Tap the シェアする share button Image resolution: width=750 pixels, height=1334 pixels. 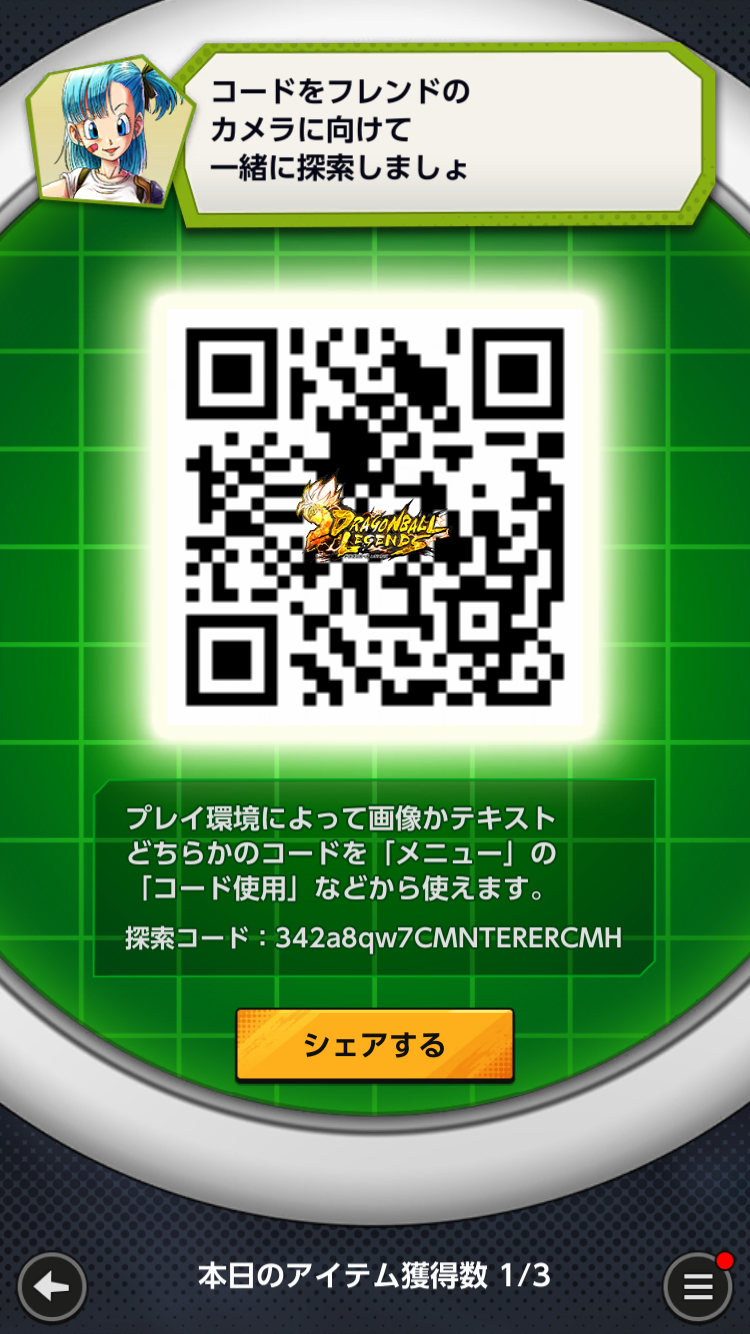(x=375, y=1045)
